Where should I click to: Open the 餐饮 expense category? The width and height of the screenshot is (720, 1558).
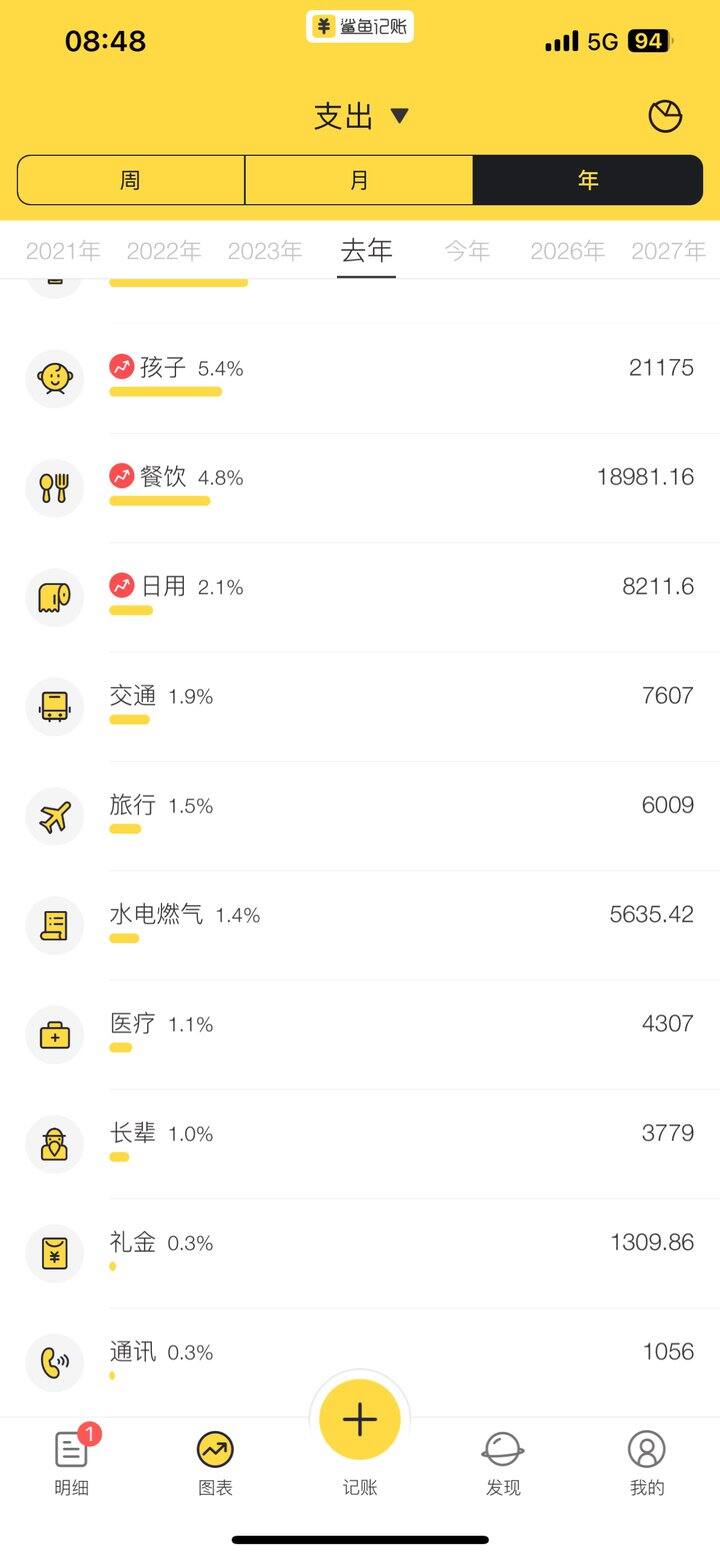tap(360, 488)
